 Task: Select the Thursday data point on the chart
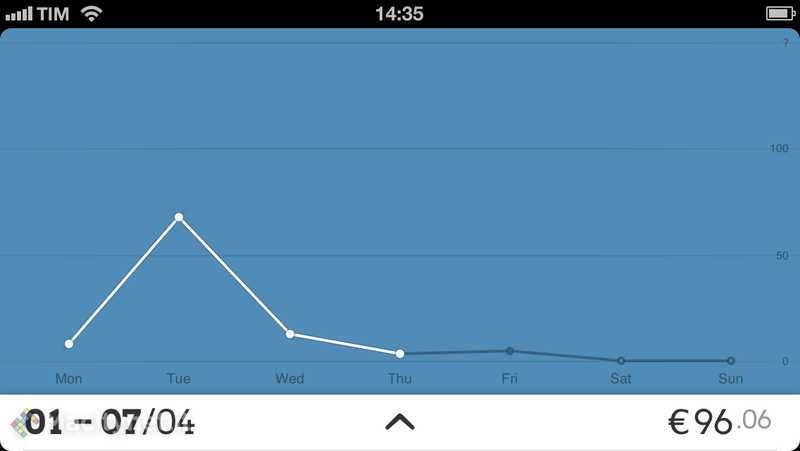pos(400,354)
